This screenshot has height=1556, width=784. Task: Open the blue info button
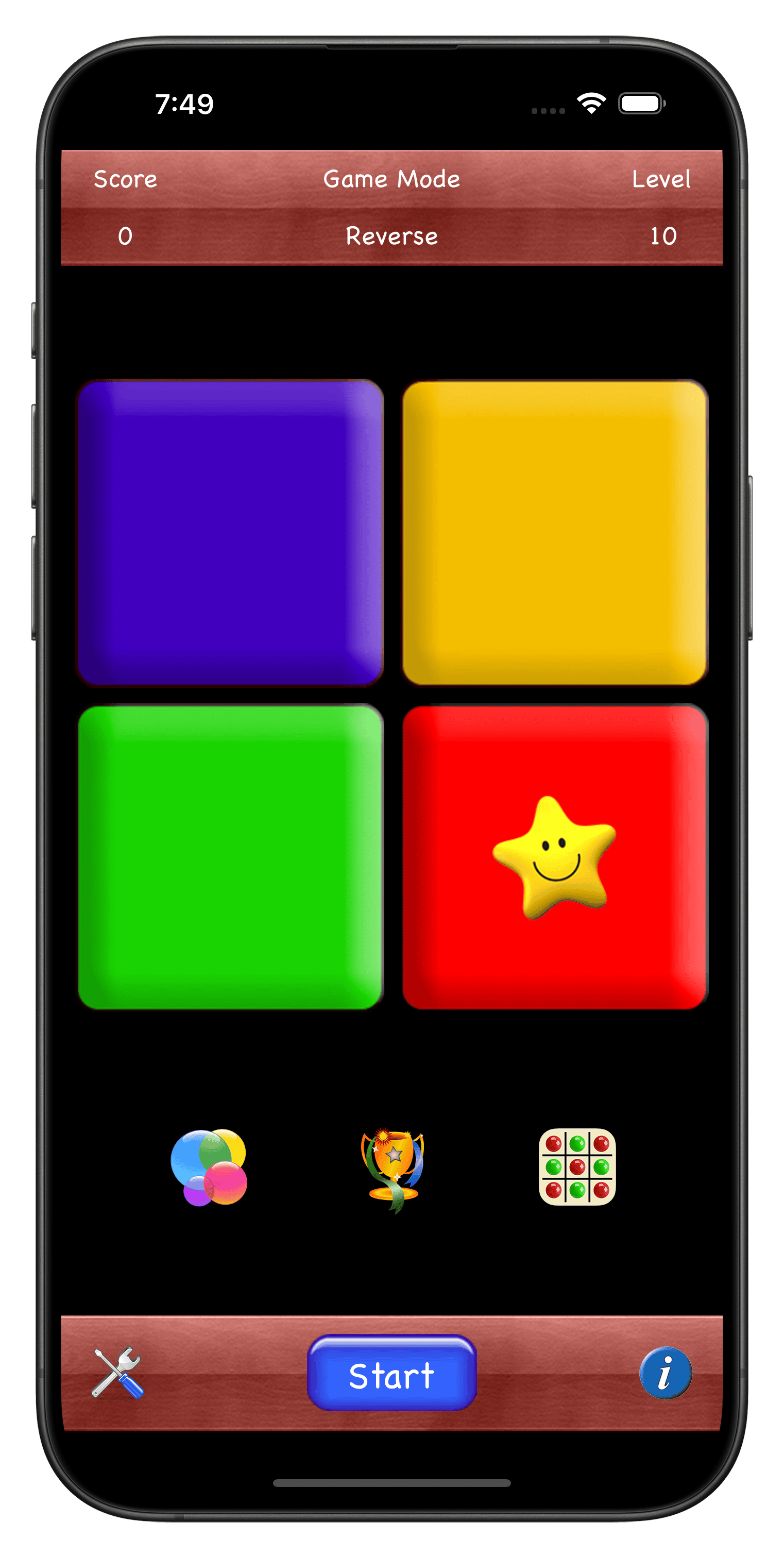coord(666,1373)
